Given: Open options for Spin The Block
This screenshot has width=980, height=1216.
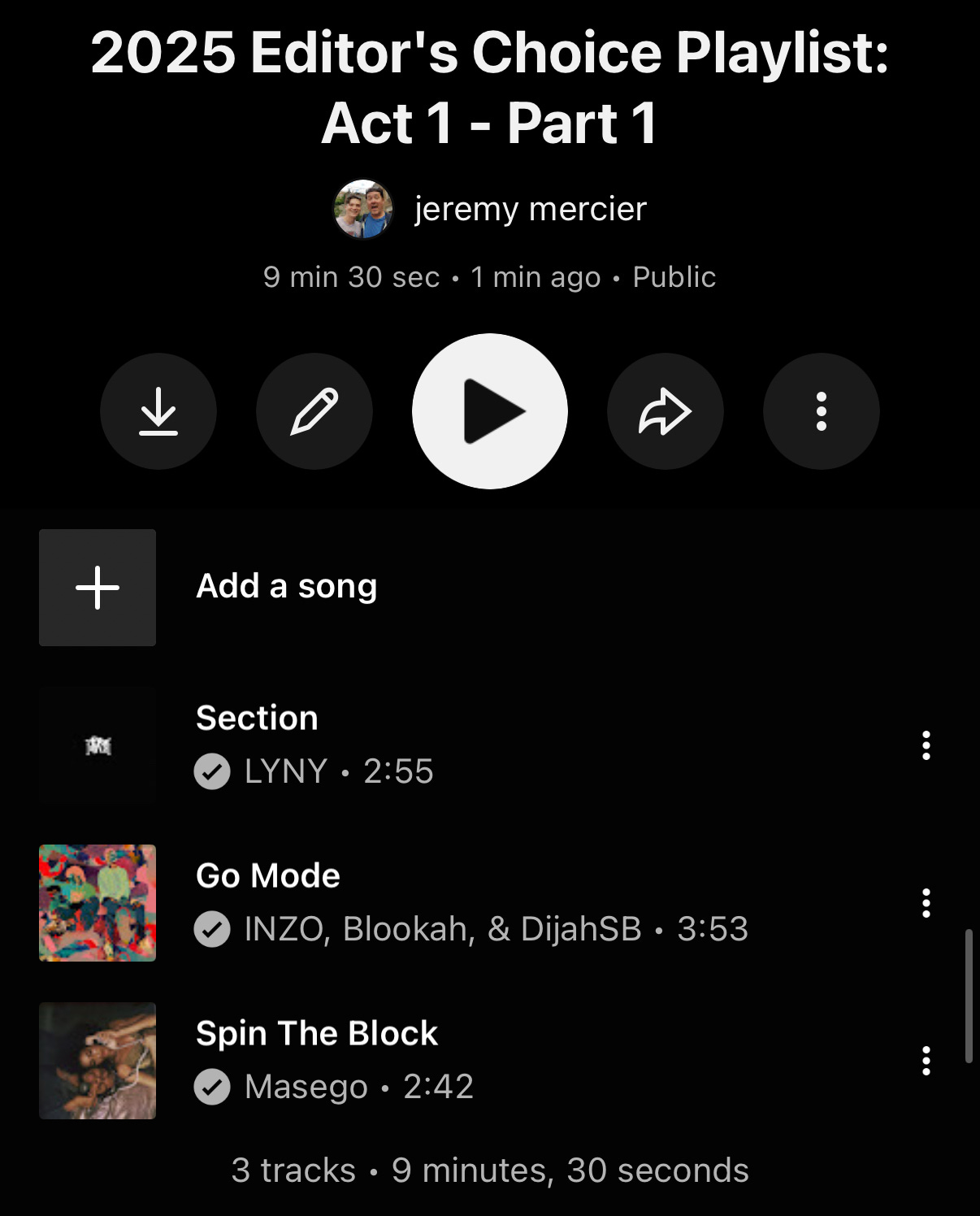Looking at the screenshot, I should click(x=926, y=1061).
